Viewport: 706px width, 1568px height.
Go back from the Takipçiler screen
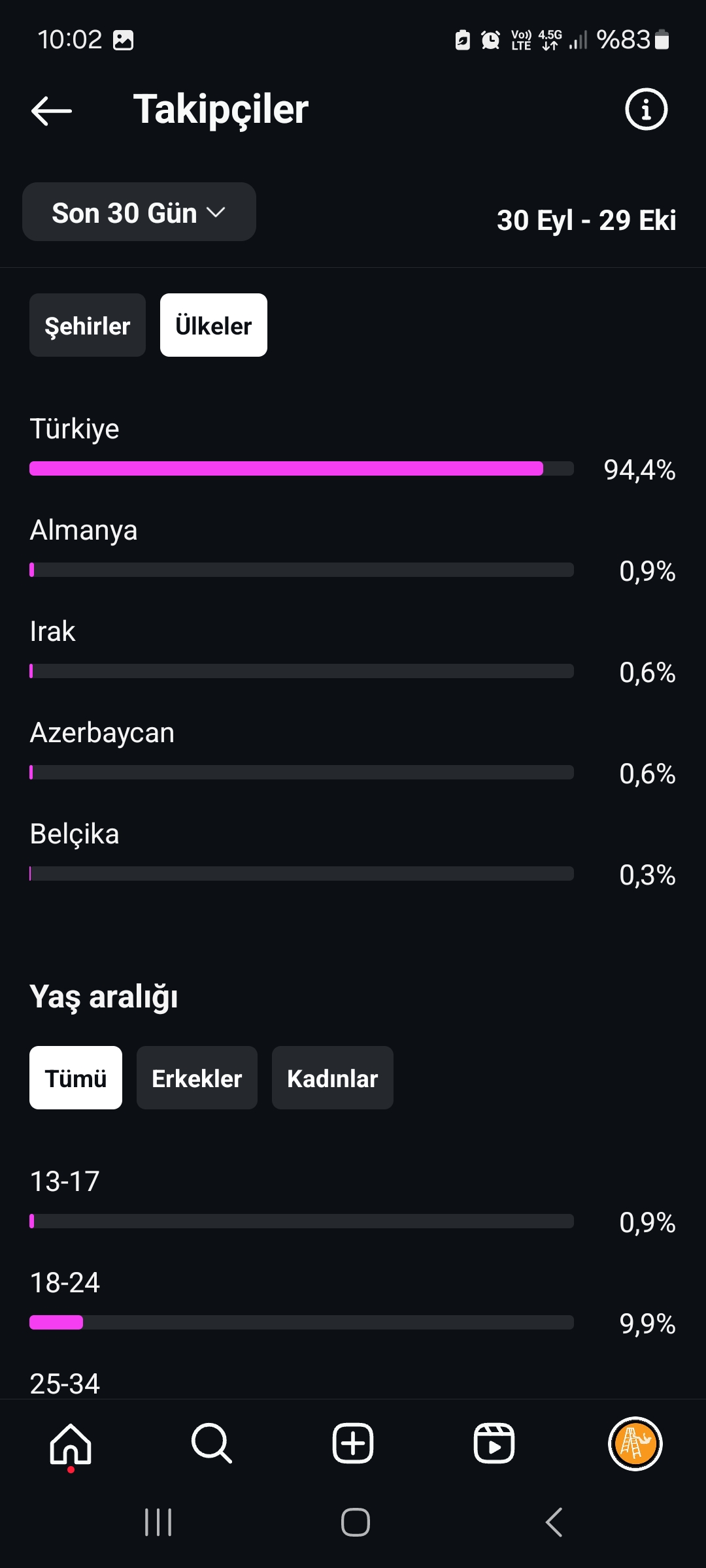[x=52, y=110]
